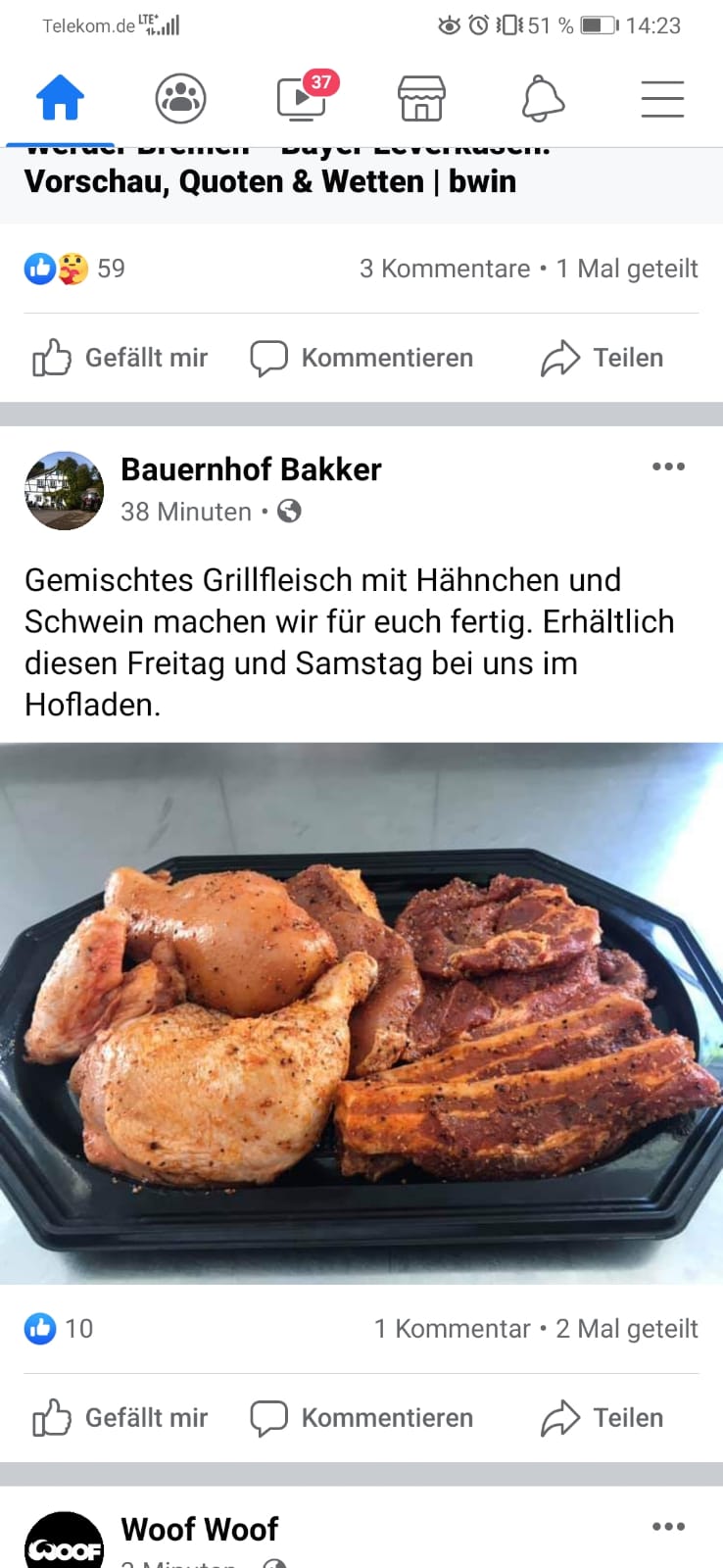Open the Watch videos tab

pos(302,98)
